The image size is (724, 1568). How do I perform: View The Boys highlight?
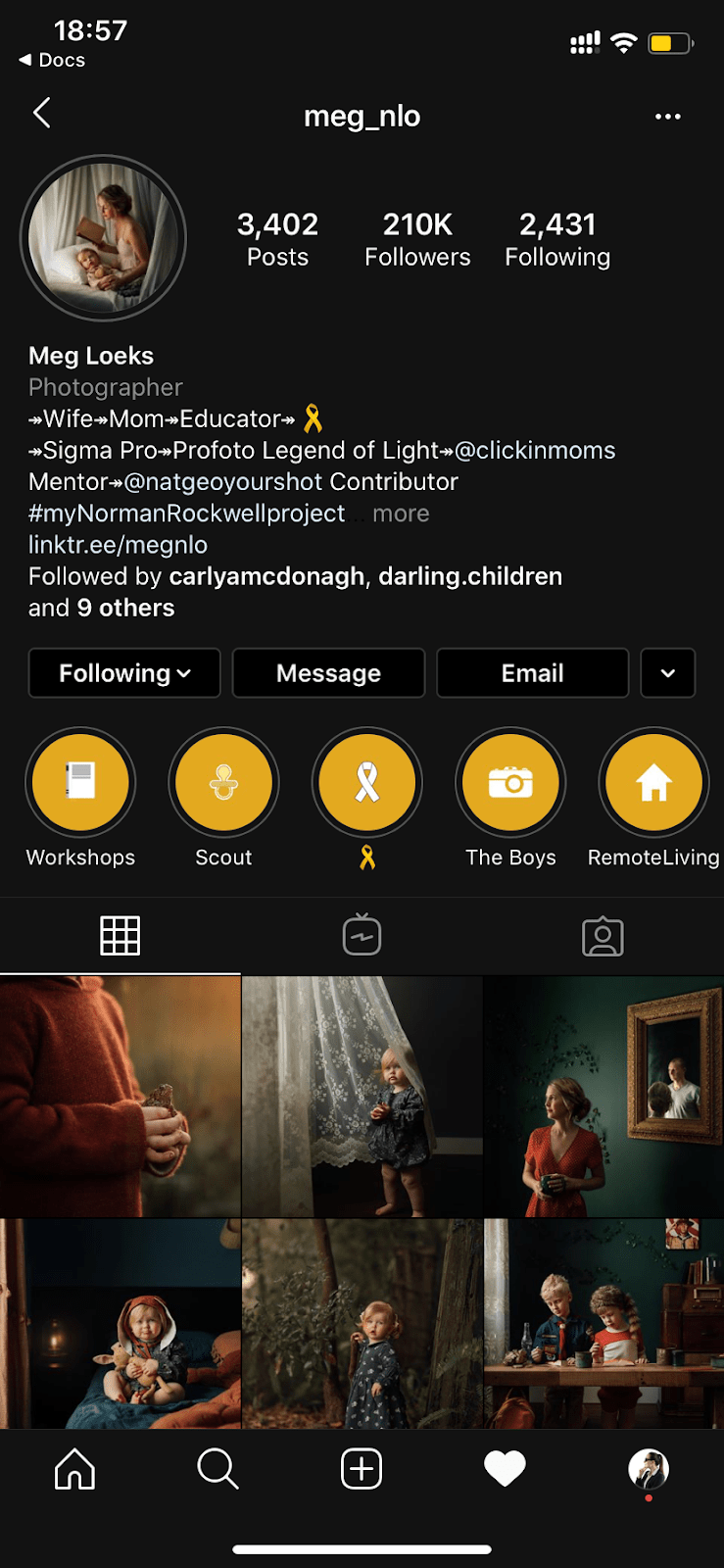pos(510,782)
